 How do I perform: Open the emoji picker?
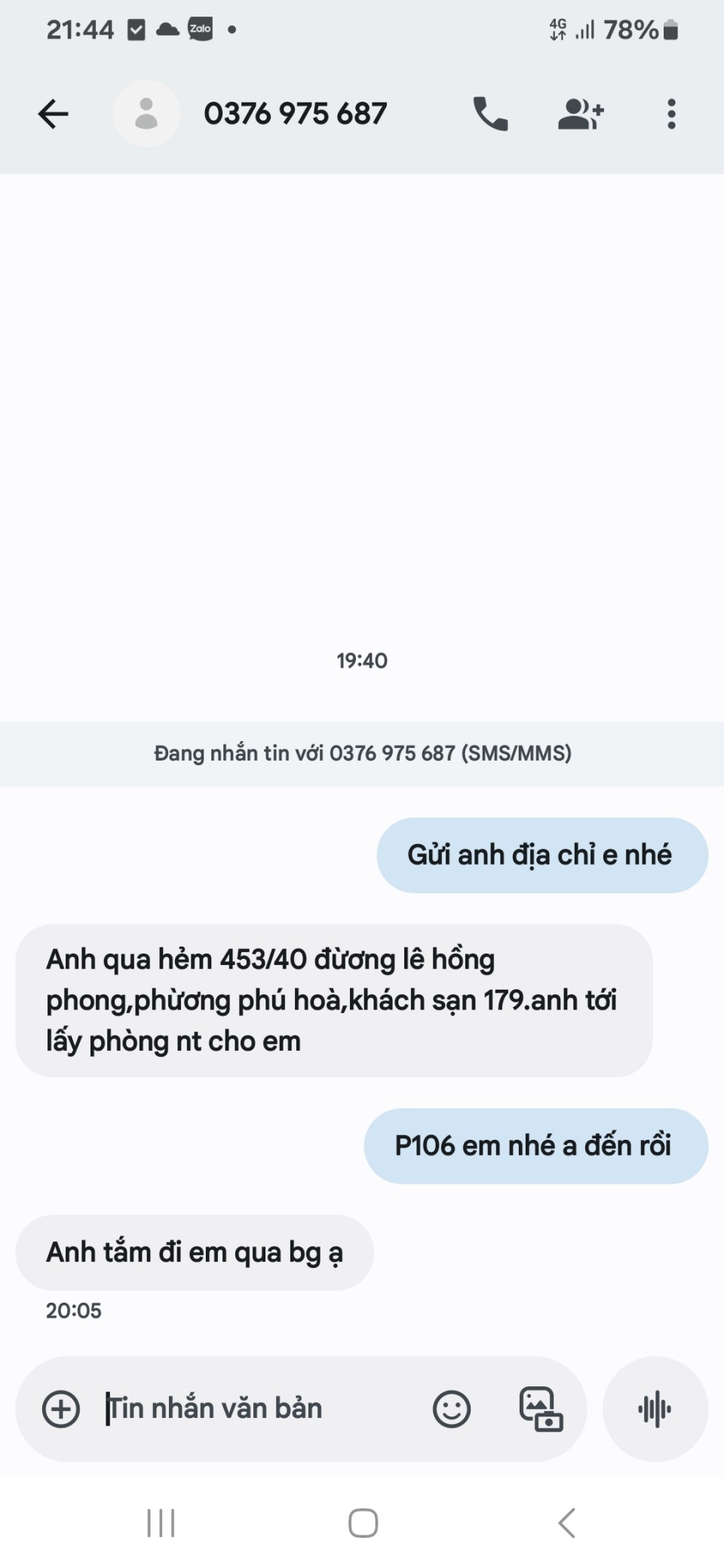[x=451, y=1409]
